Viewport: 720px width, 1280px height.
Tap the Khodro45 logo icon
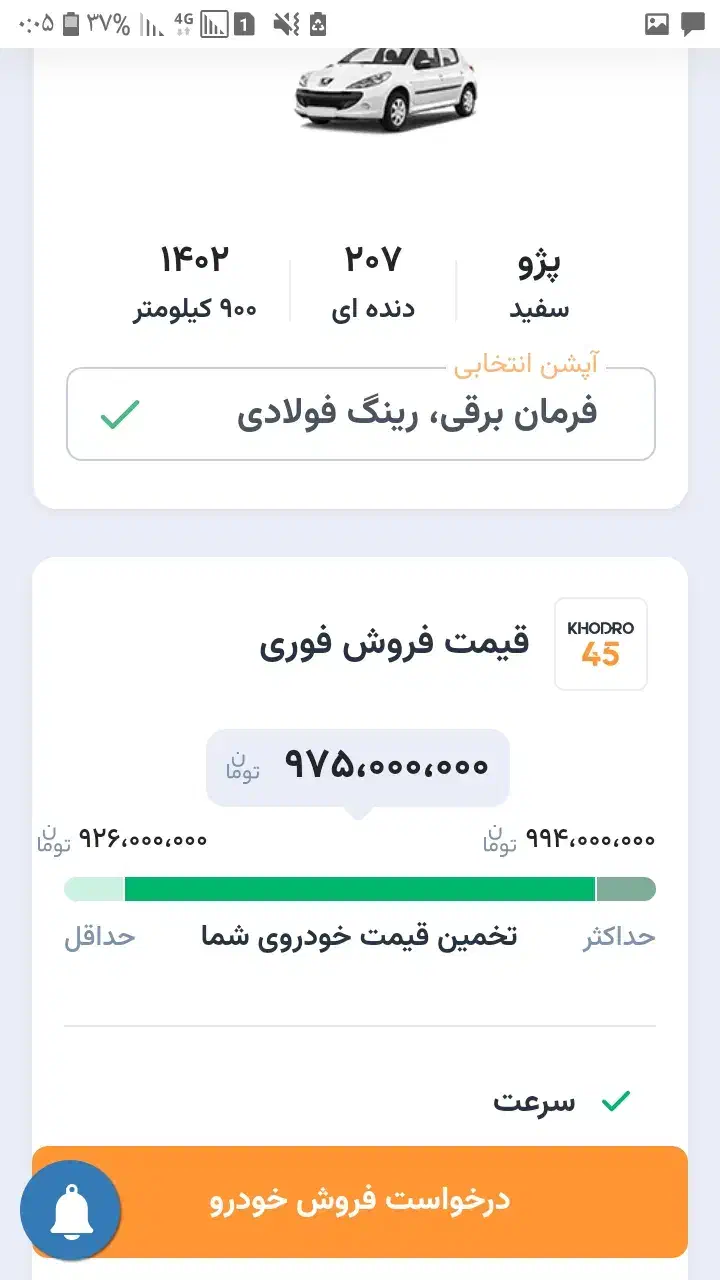pos(600,644)
